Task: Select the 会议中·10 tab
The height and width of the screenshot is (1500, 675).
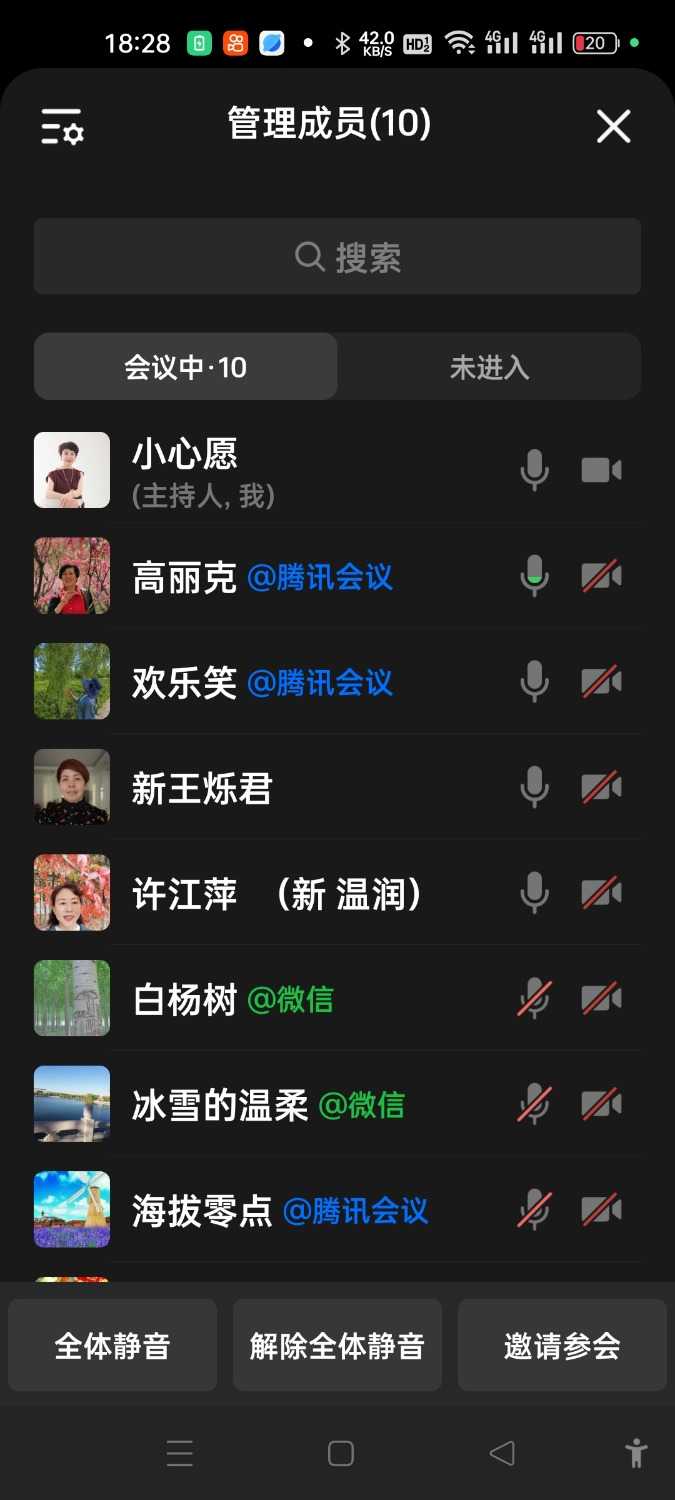Action: point(186,367)
